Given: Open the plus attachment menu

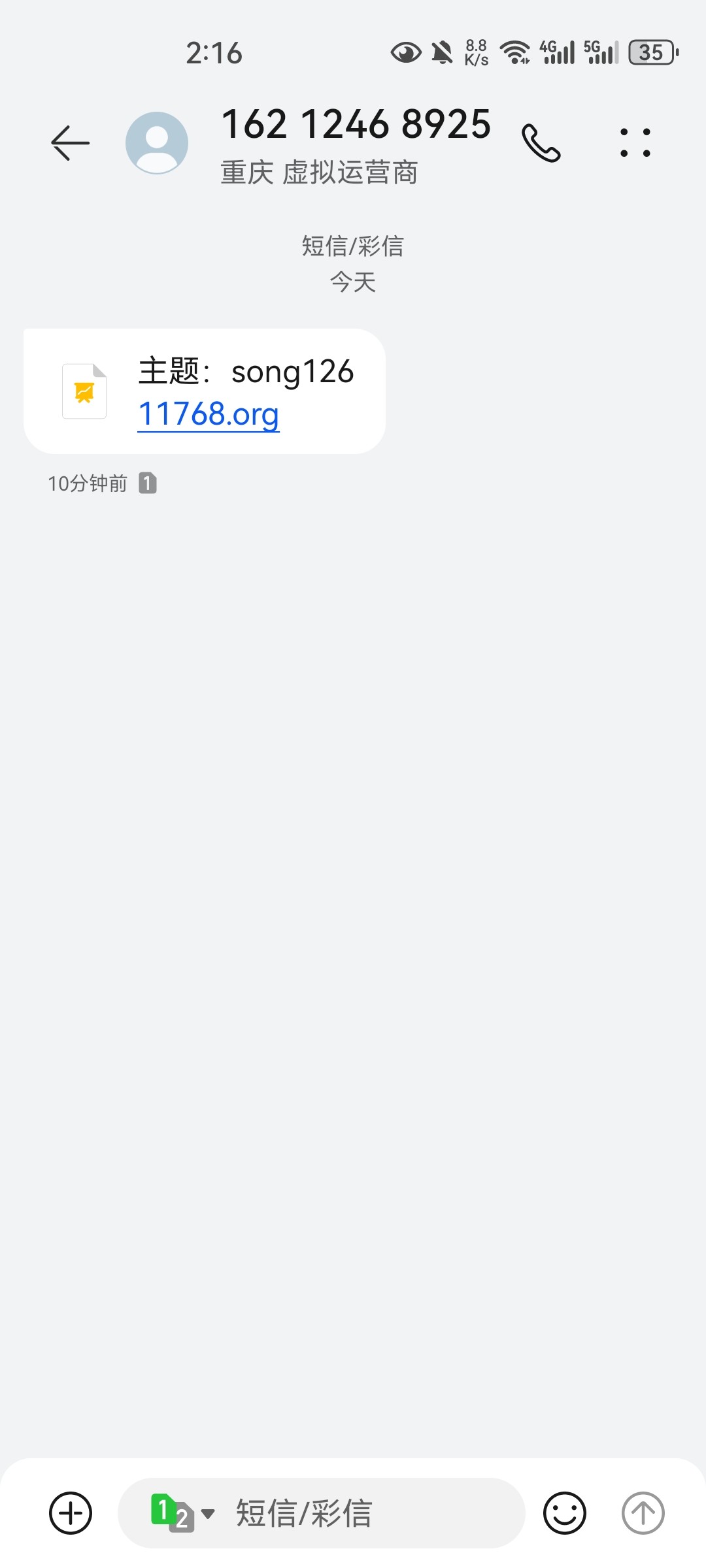Looking at the screenshot, I should coord(71,1512).
